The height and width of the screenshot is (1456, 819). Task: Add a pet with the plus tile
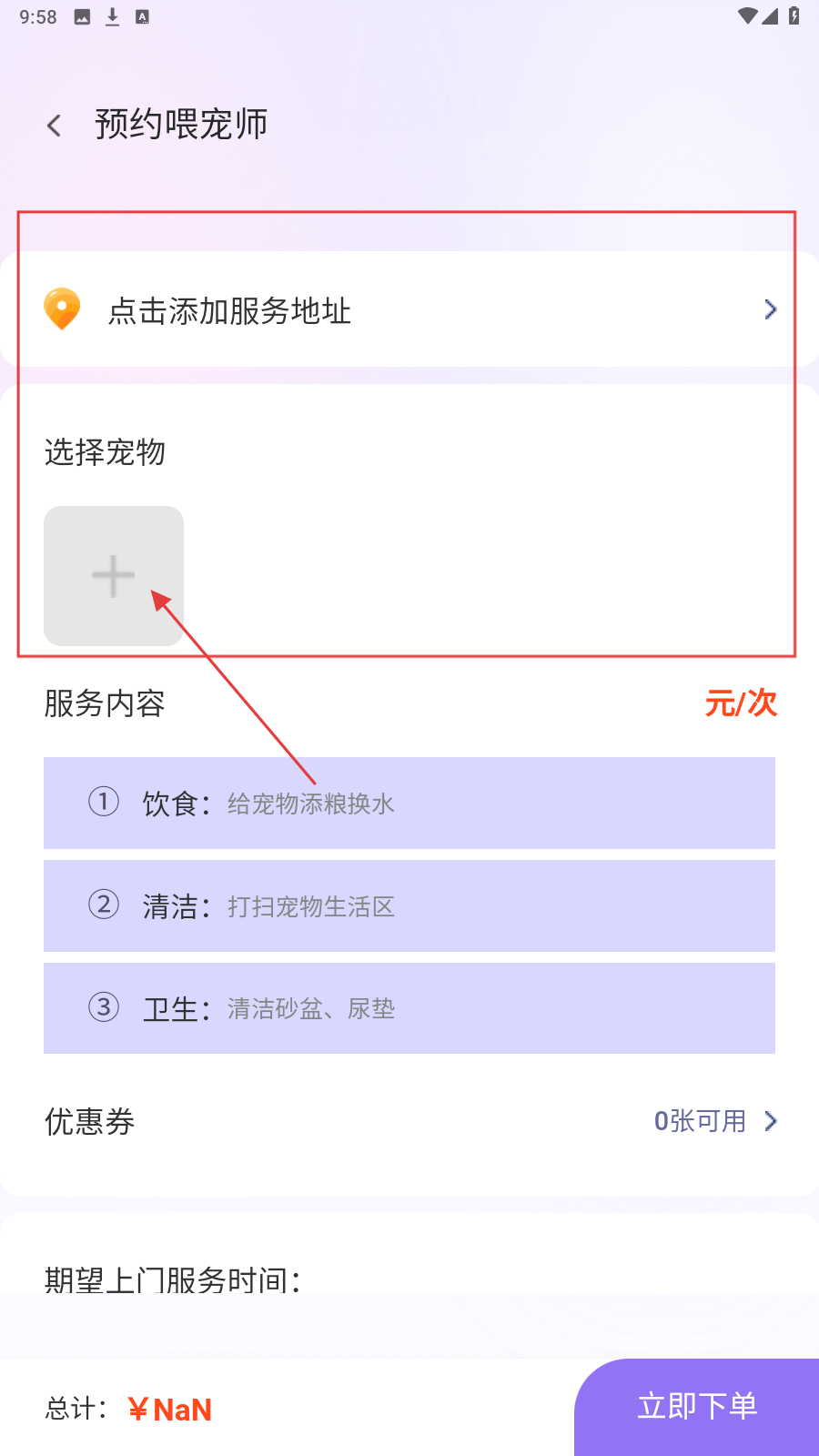click(x=114, y=576)
